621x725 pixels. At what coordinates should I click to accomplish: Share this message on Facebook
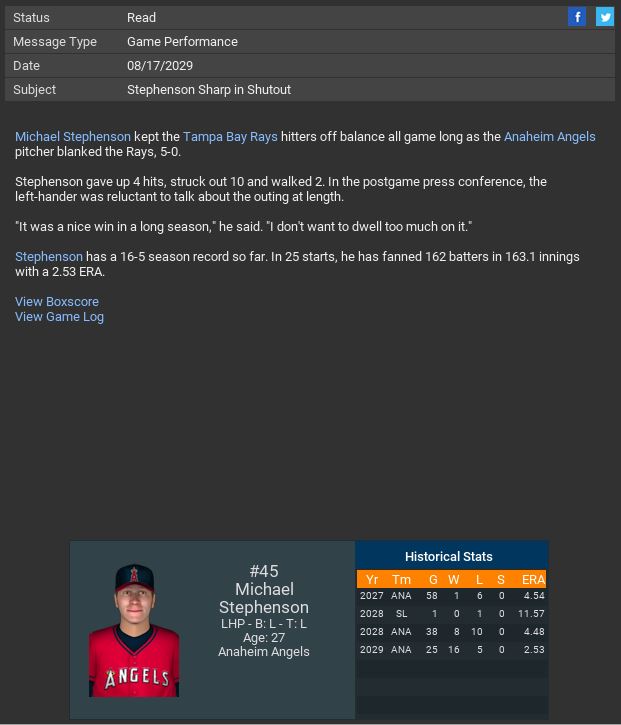577,17
